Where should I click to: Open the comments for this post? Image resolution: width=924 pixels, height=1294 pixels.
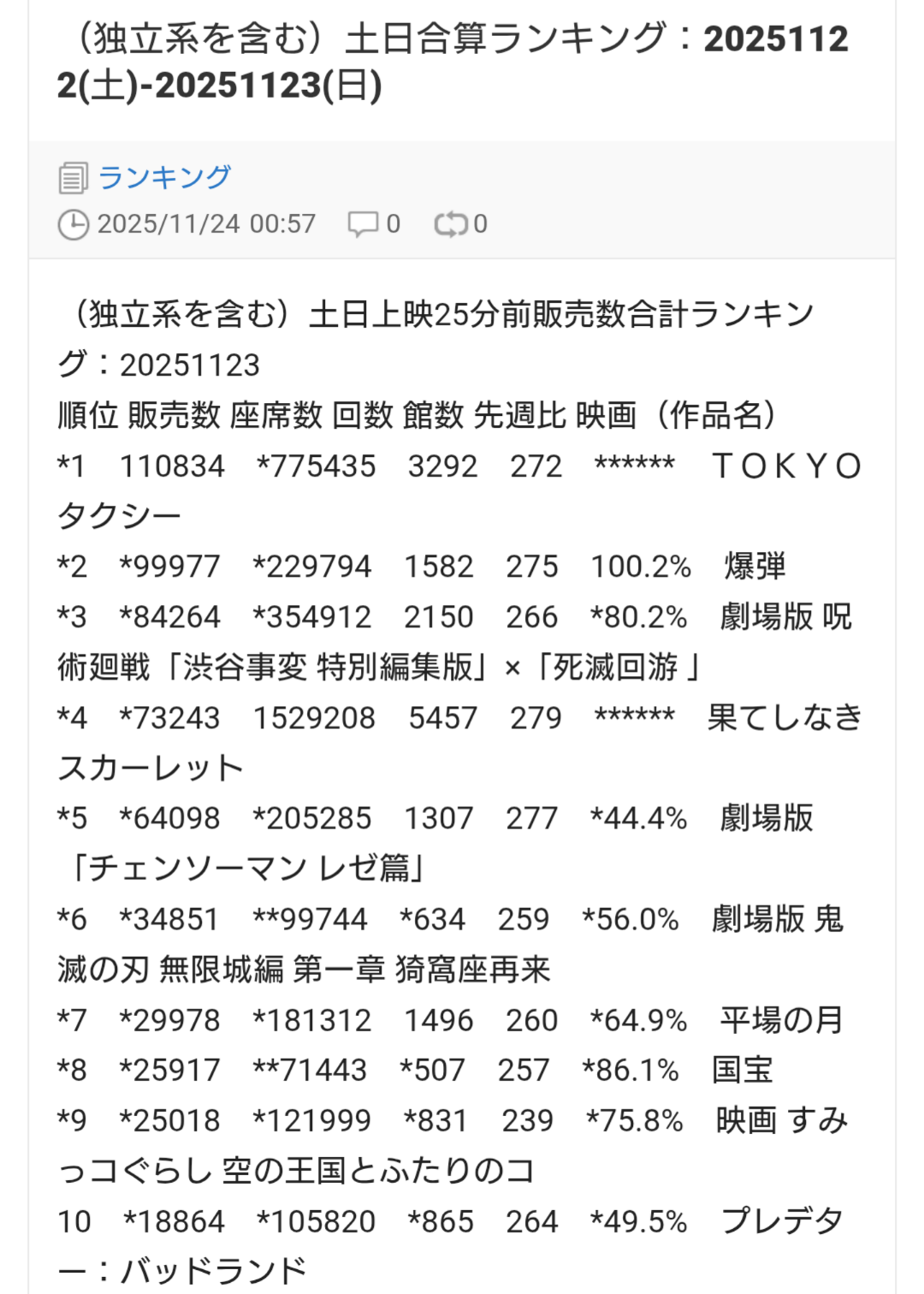coord(373,224)
